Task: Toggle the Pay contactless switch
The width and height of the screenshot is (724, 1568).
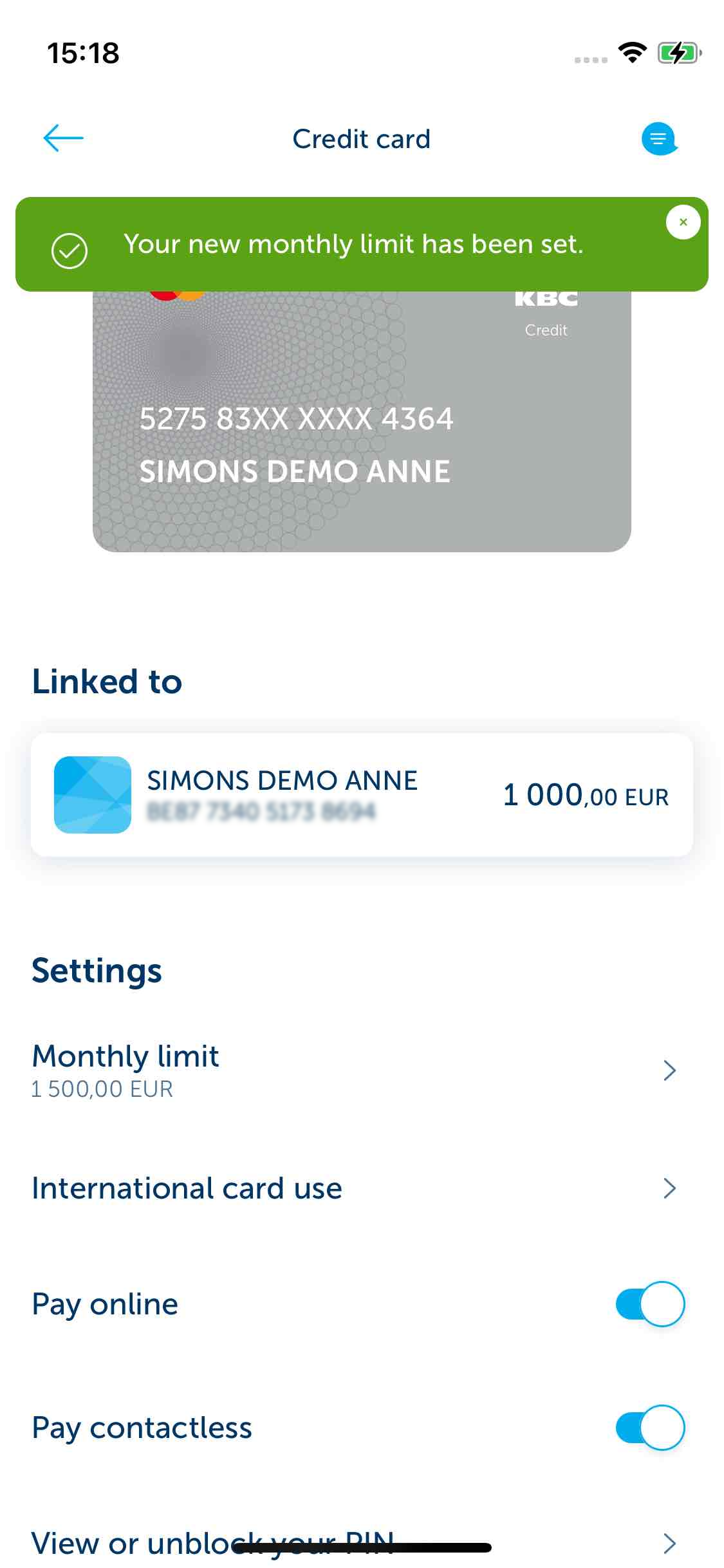Action: (650, 1428)
